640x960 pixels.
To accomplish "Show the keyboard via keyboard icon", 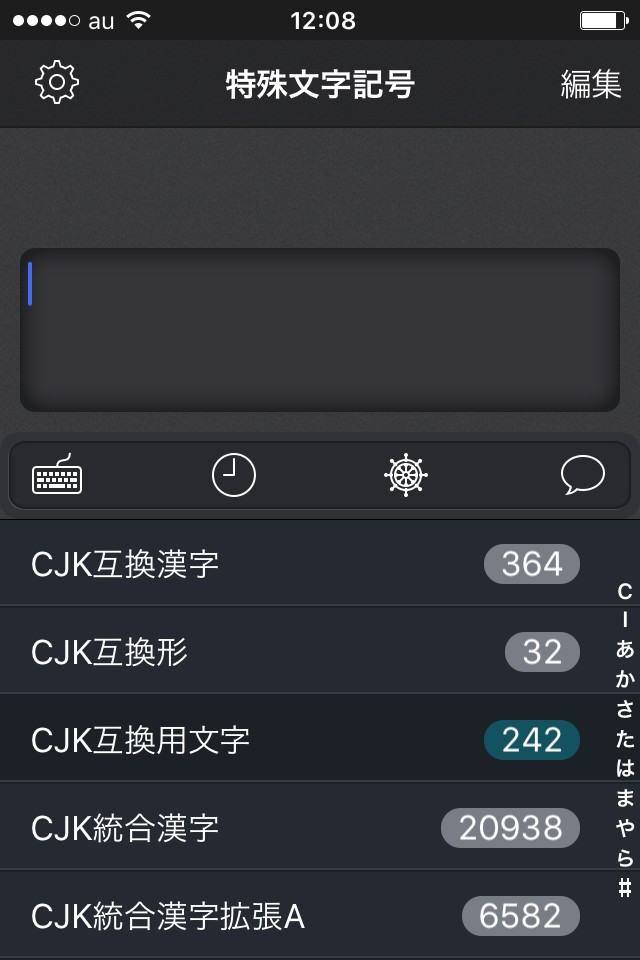I will point(57,474).
